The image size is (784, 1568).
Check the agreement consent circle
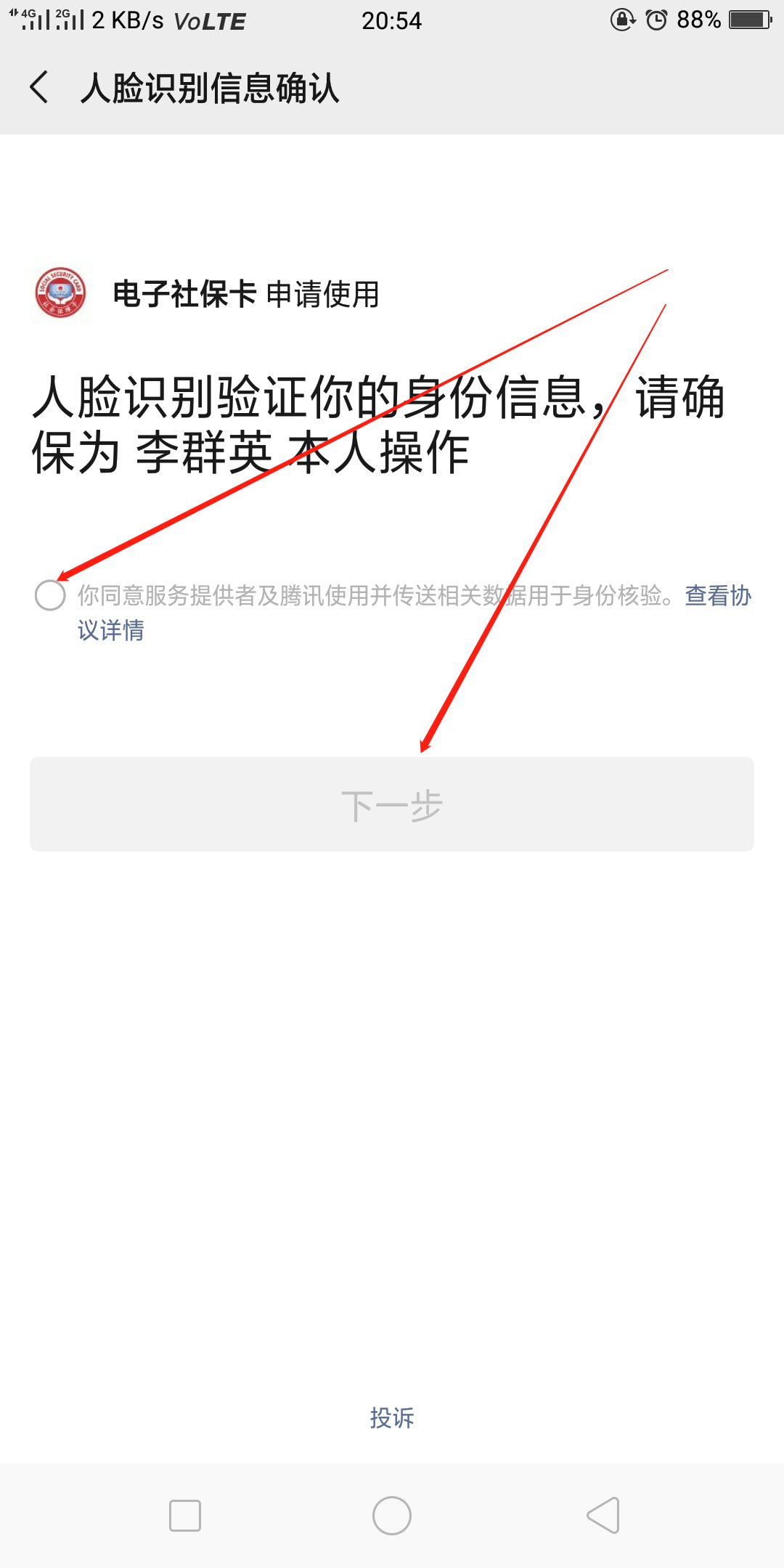coord(50,595)
